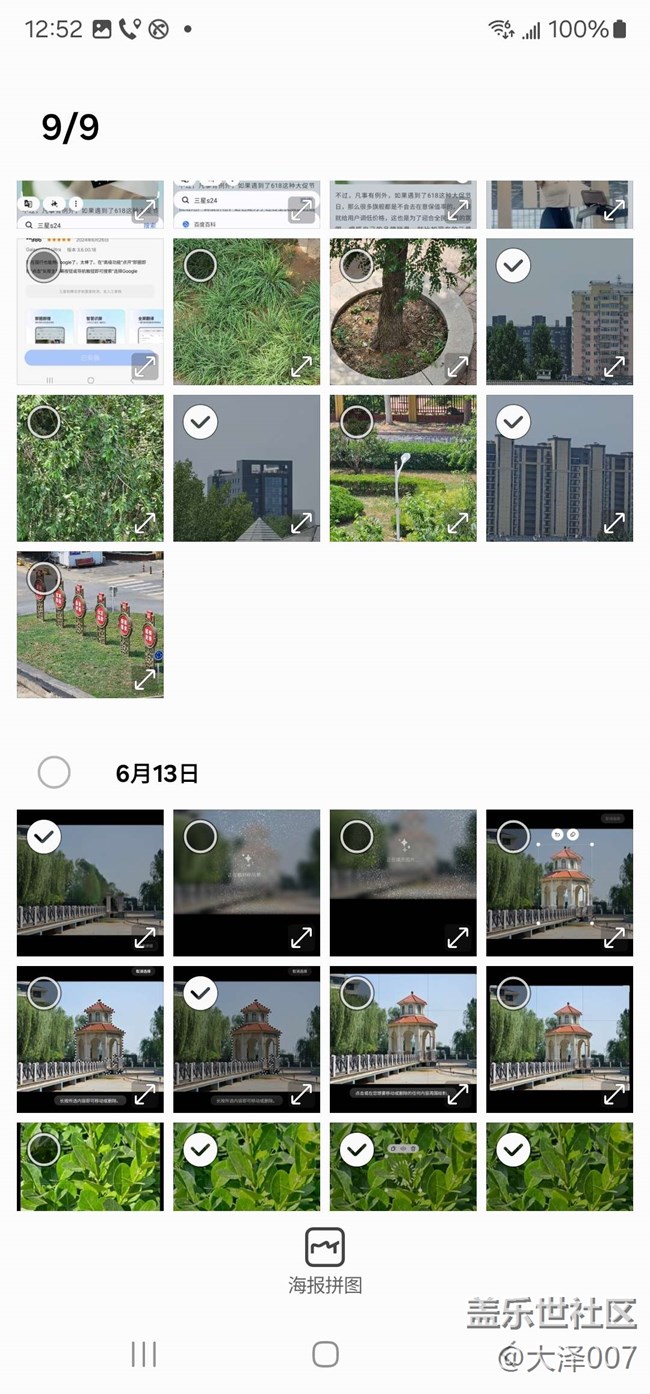Go to the home screen
Viewport: 650px width, 1394px height.
tap(325, 1354)
